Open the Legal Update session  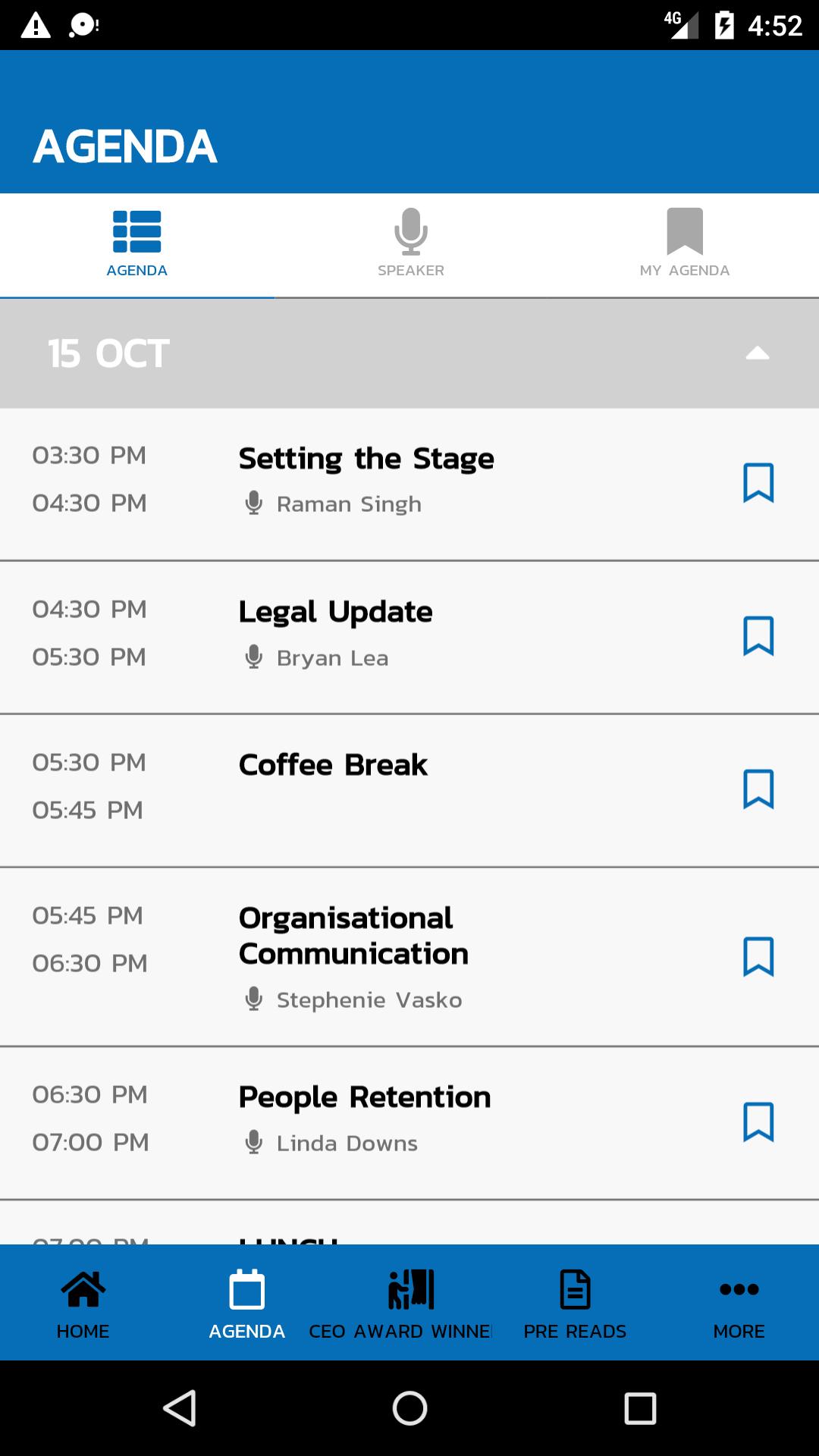335,613
